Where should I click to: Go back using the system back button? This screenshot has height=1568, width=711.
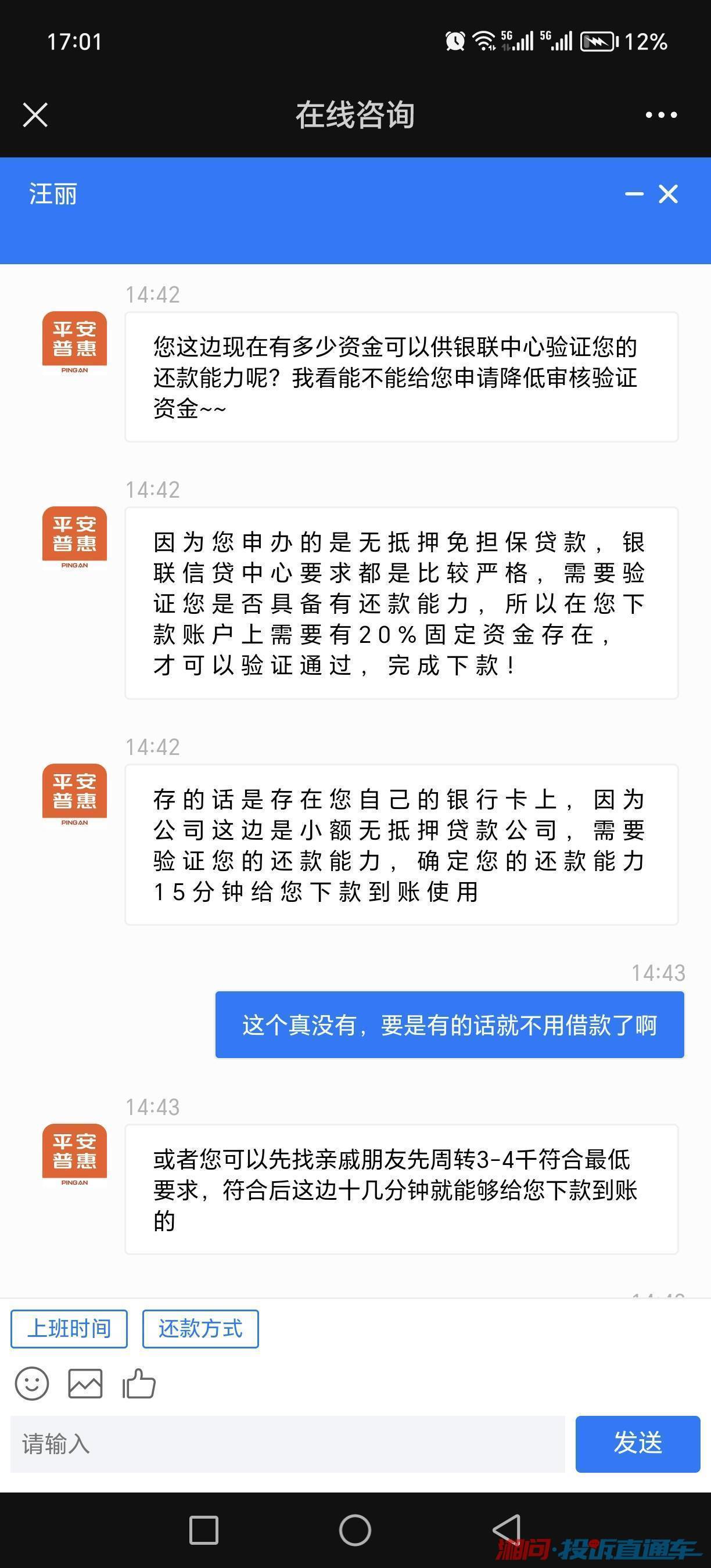coord(507,1530)
